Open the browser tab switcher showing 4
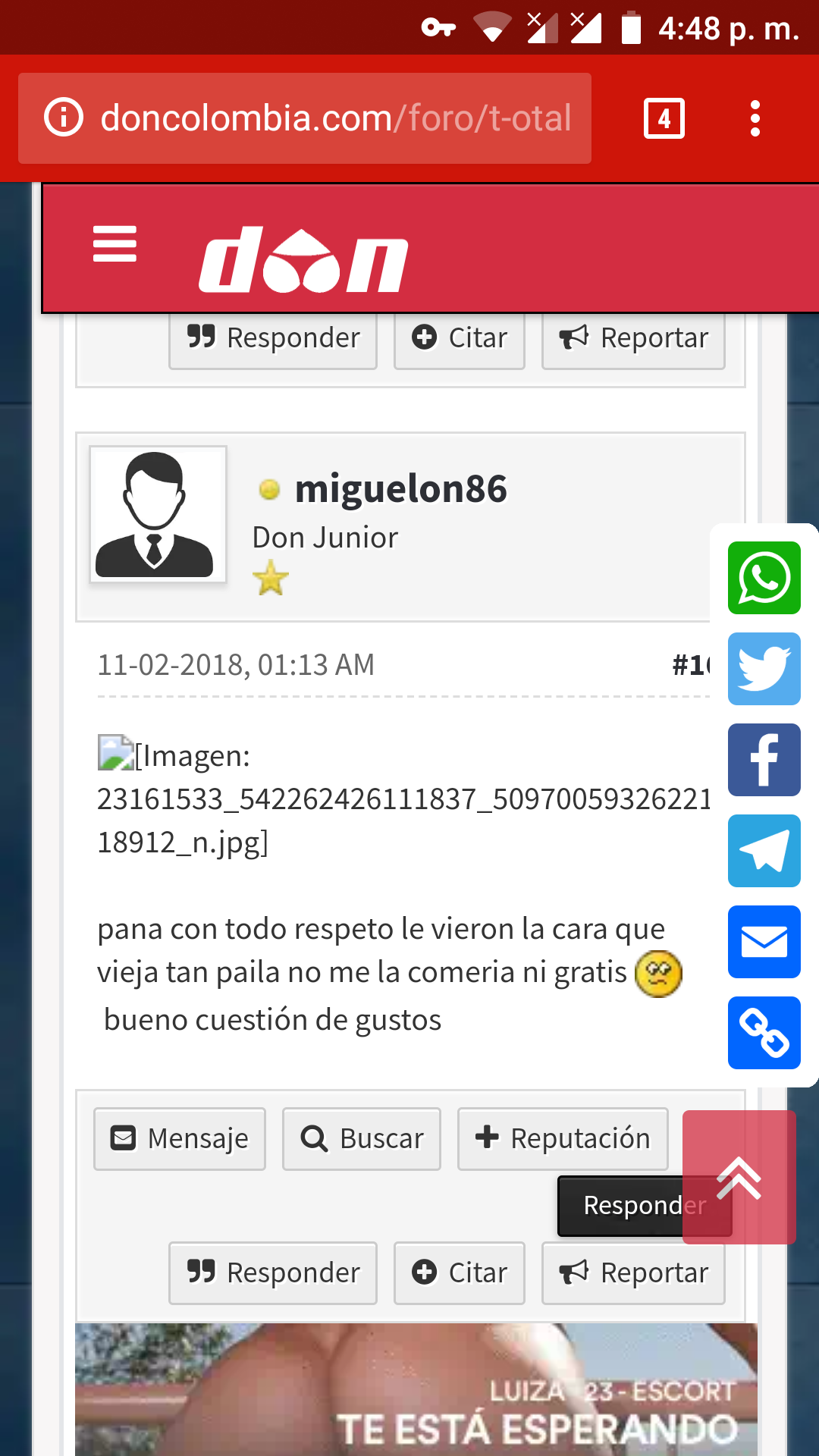This screenshot has height=1456, width=819. pyautogui.click(x=664, y=118)
